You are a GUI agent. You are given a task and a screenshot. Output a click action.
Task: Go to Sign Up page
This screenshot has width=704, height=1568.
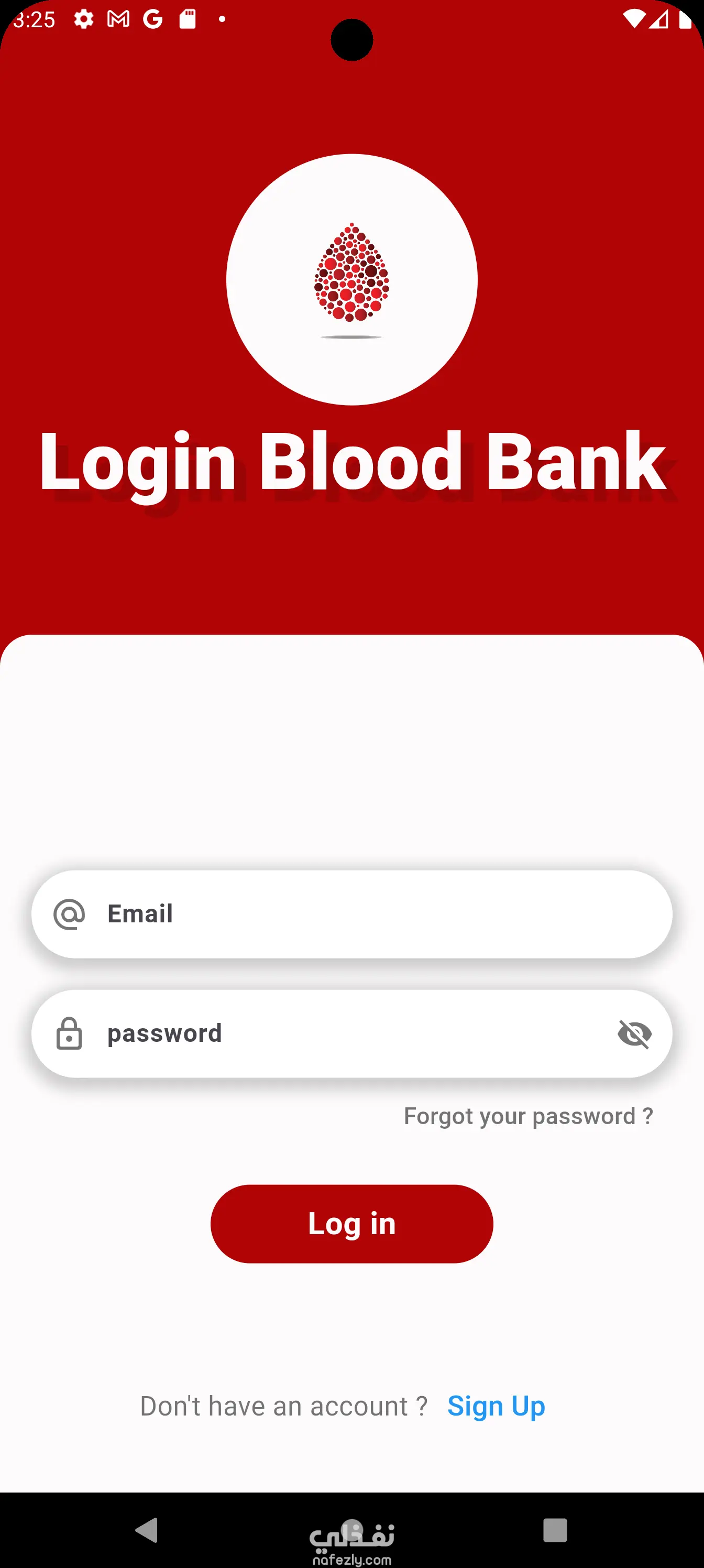(496, 1406)
